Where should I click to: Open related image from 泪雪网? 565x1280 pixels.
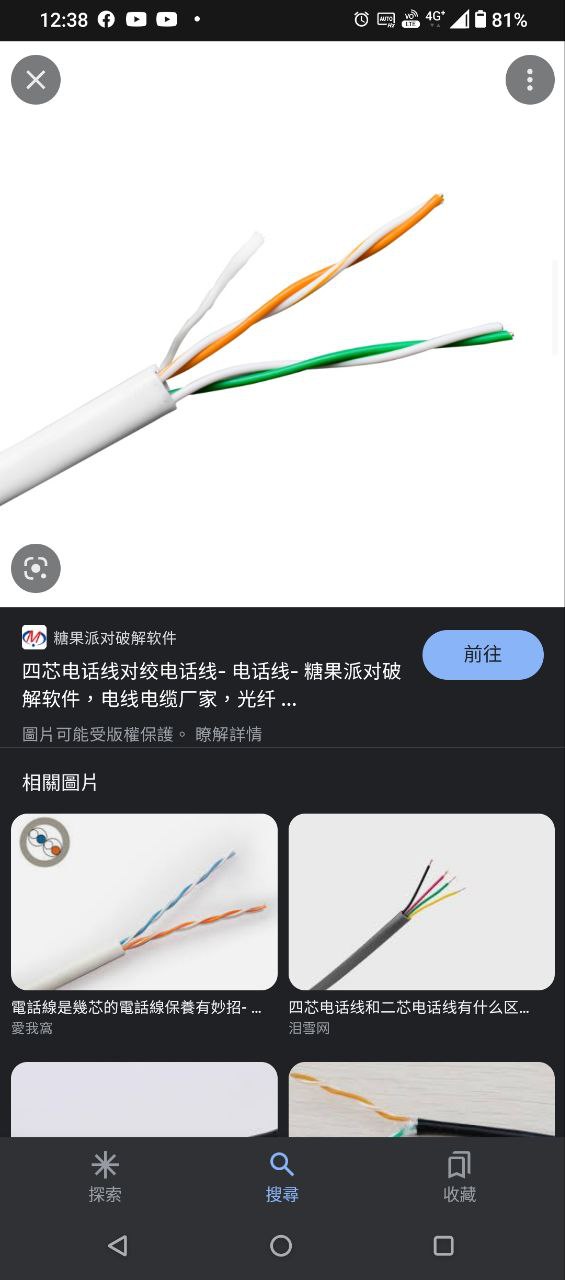click(422, 902)
